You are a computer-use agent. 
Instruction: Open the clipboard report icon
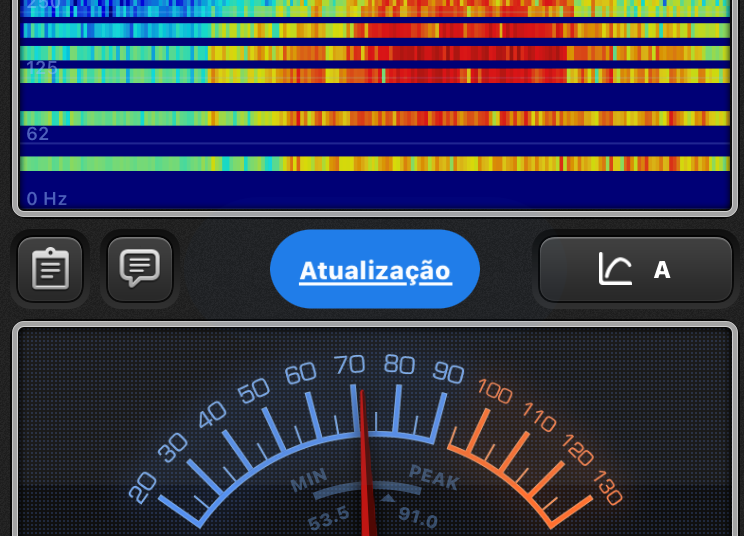[x=50, y=269]
